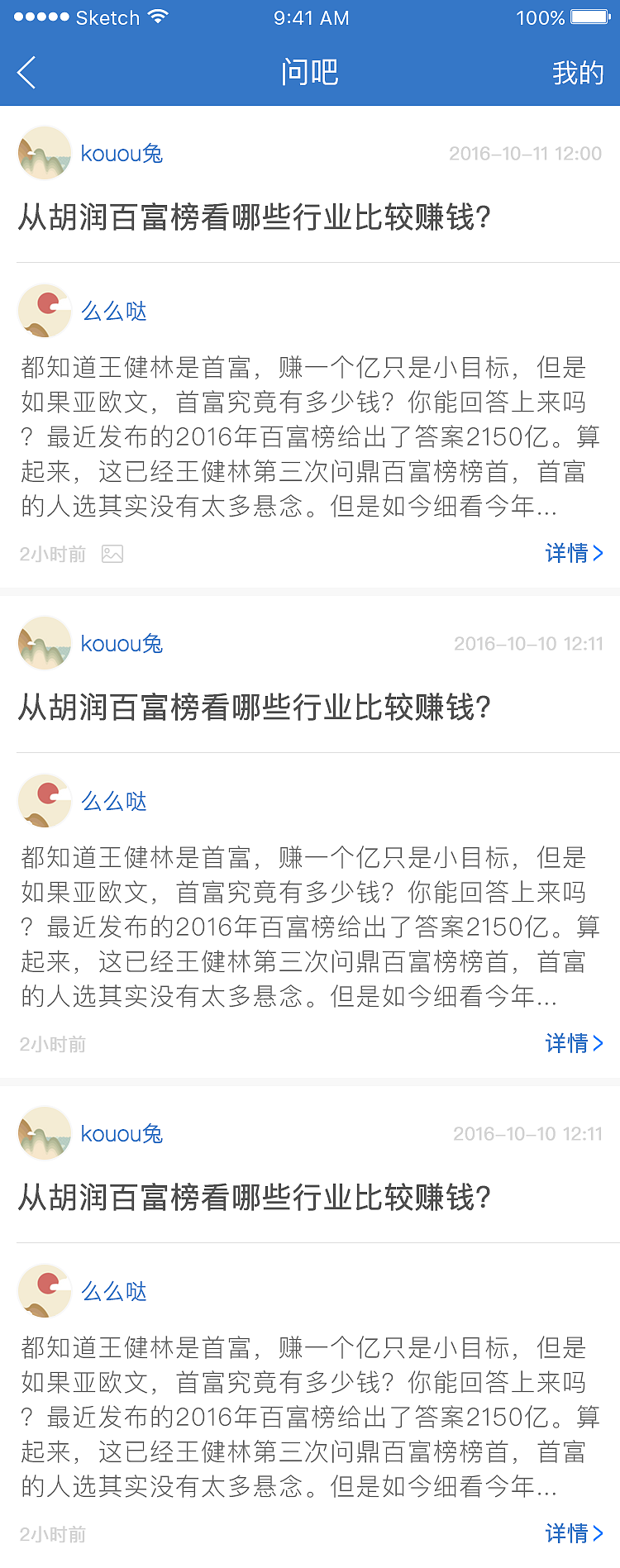The width and height of the screenshot is (620, 1568).
Task: Expand details with the first 详情 chevron
Action: click(575, 554)
